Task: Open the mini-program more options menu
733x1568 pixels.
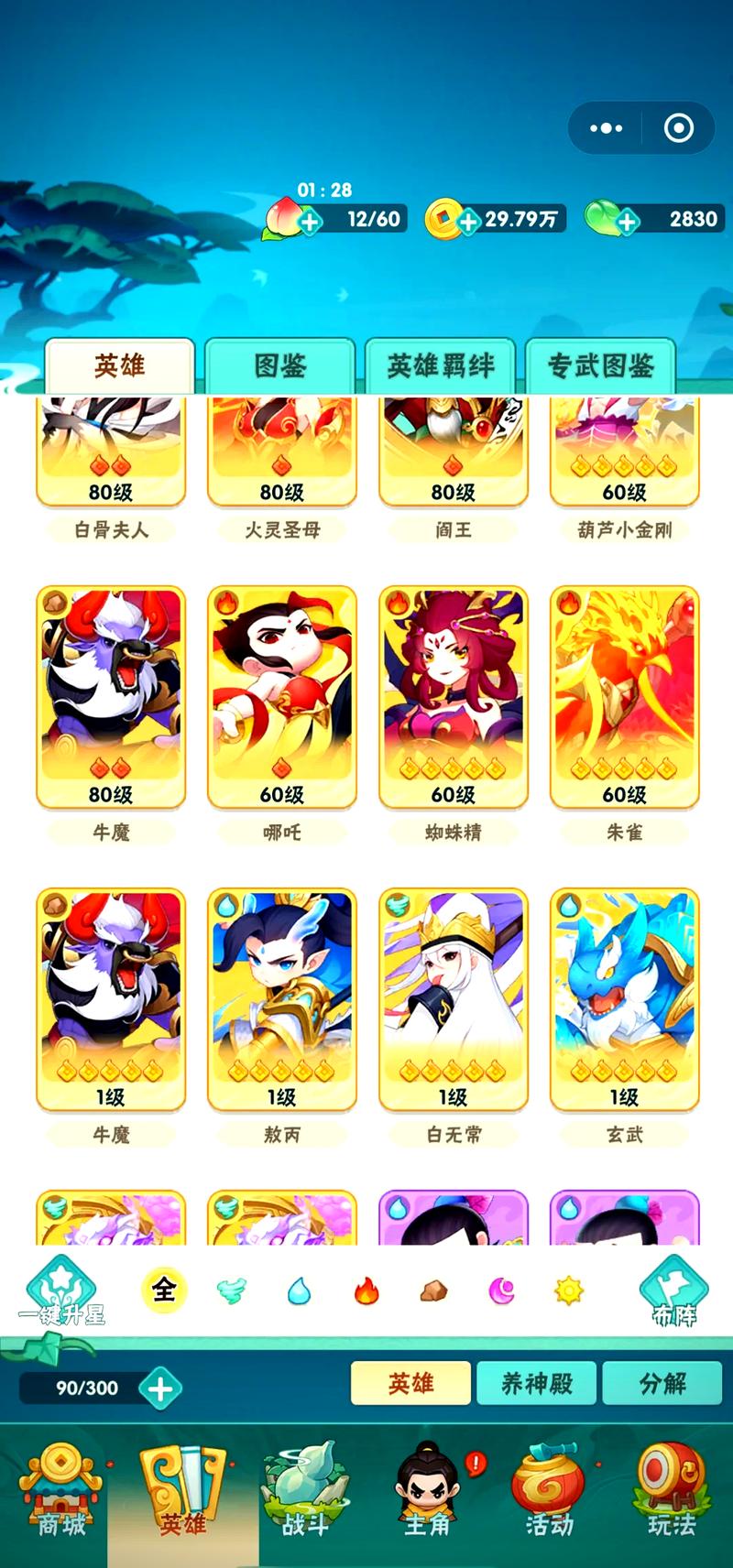Action: pos(606,128)
